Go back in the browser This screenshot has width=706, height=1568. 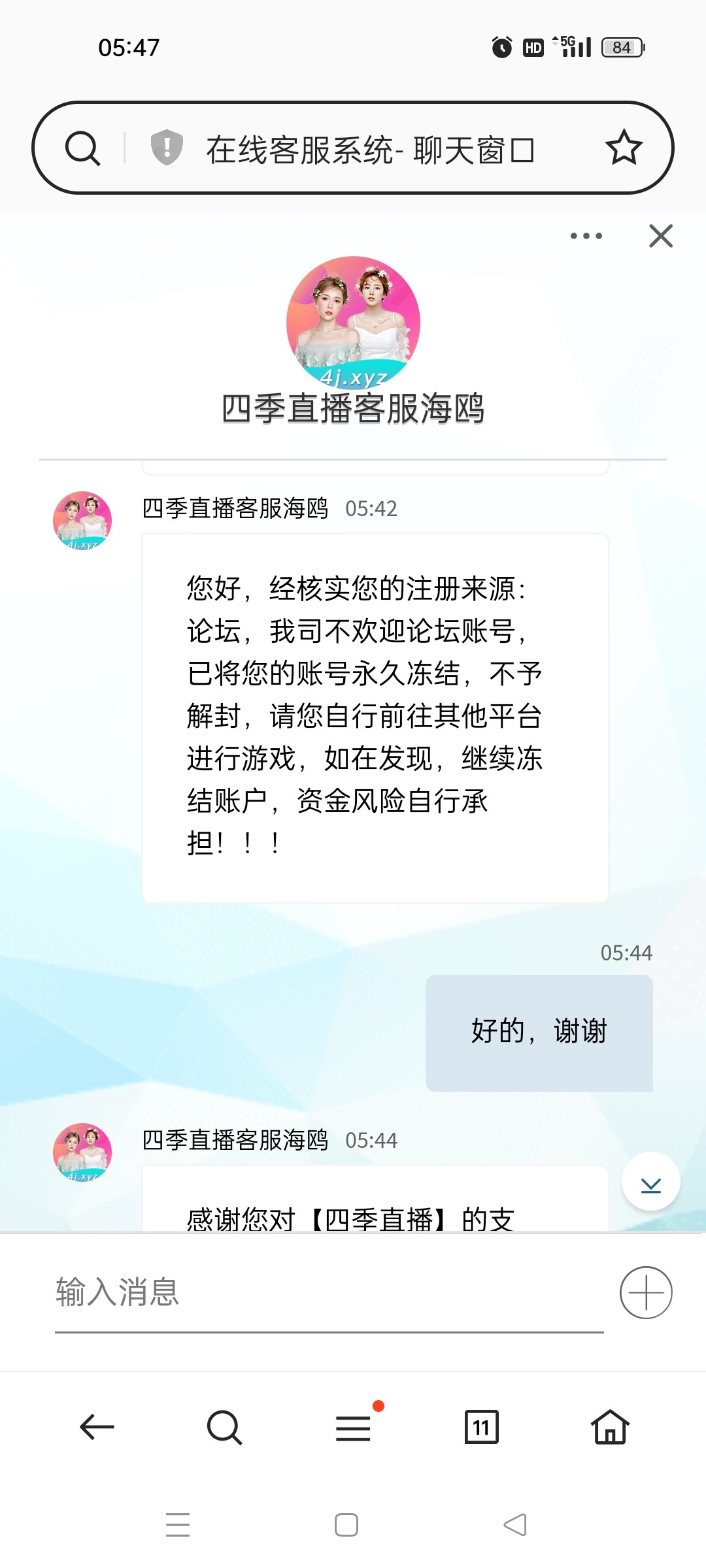[97, 1427]
